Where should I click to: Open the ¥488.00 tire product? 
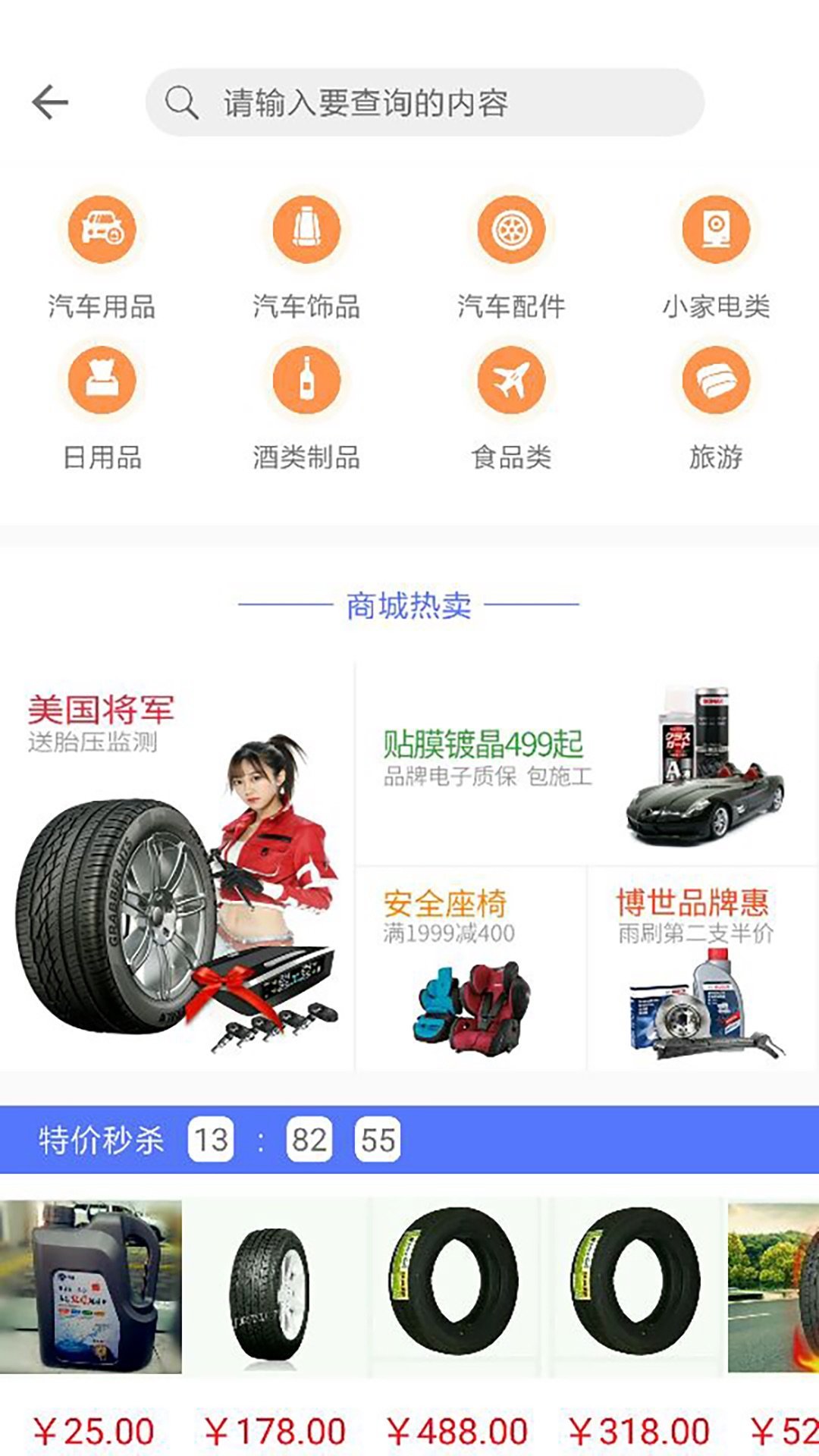click(457, 1289)
